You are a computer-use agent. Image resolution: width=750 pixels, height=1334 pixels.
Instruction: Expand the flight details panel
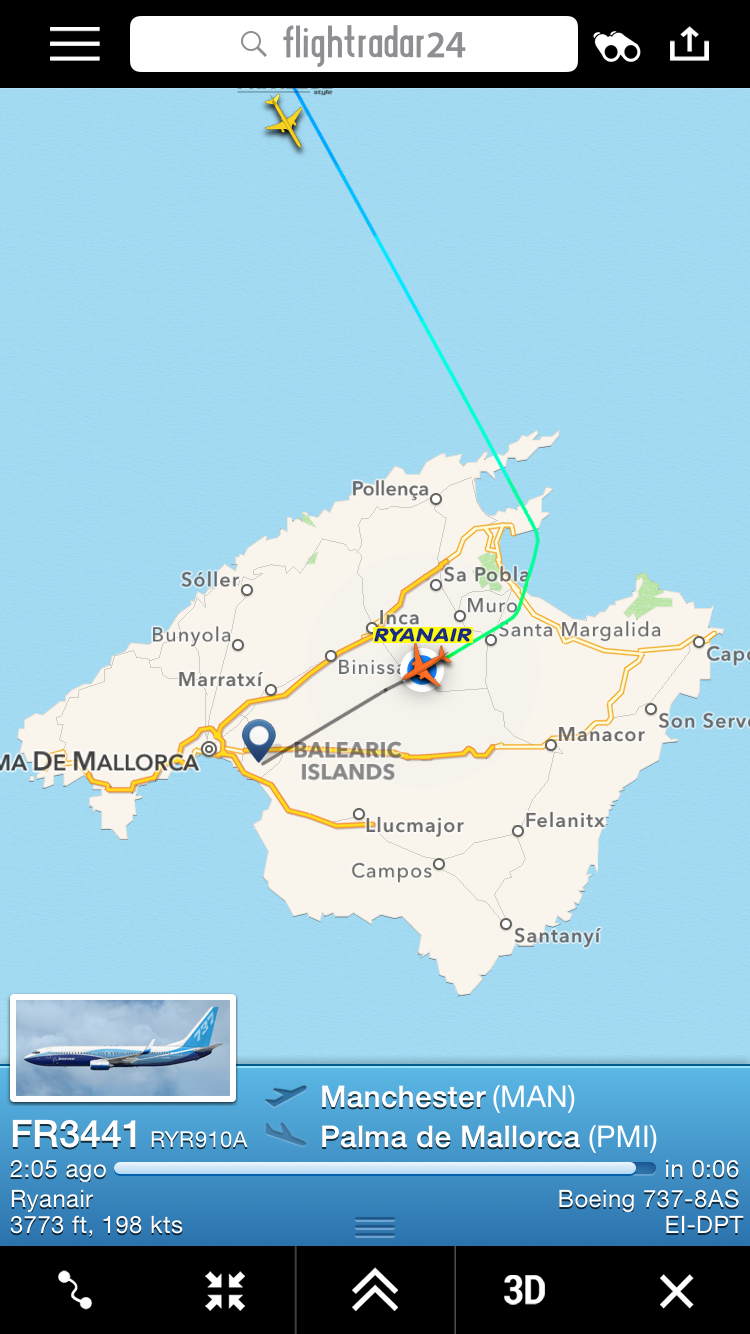point(375,1290)
